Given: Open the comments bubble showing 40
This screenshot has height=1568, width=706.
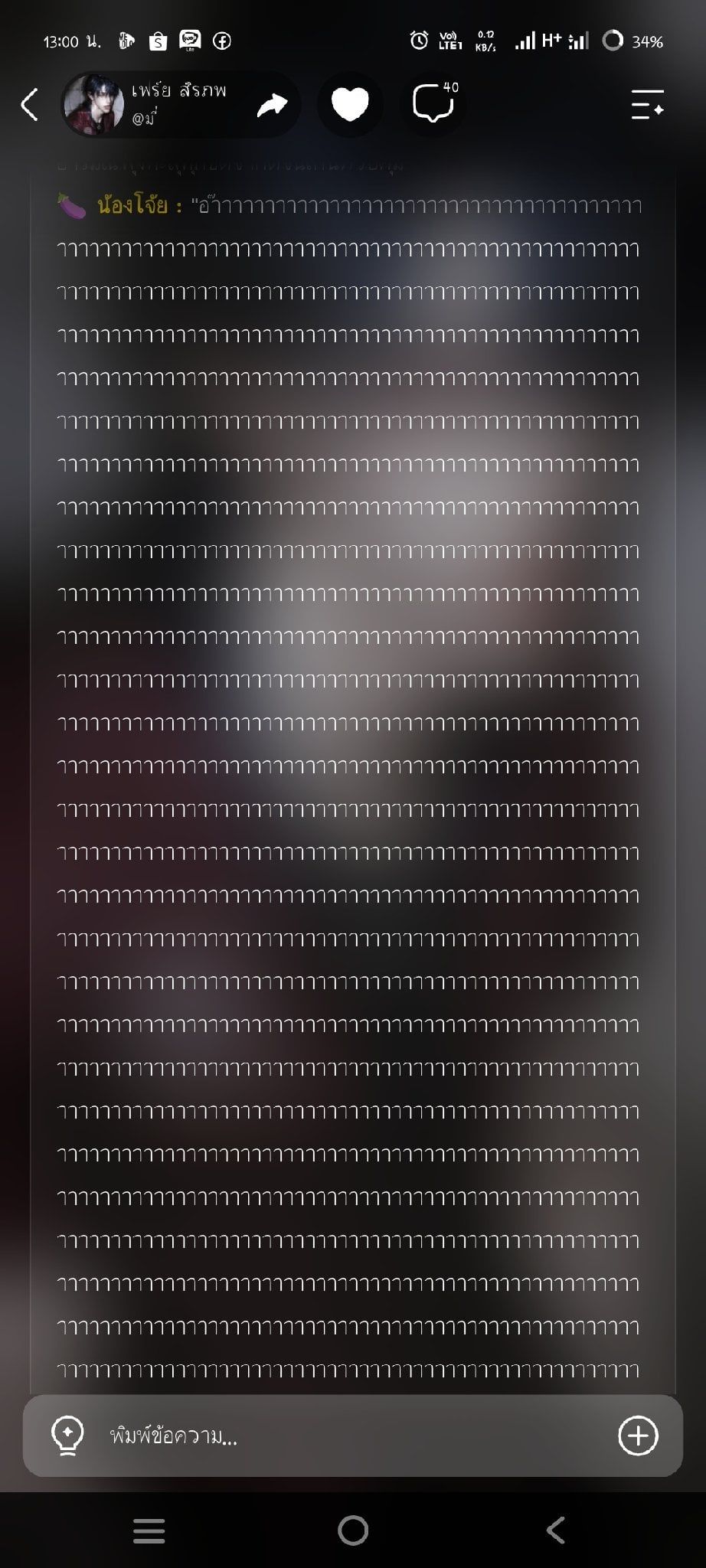Looking at the screenshot, I should coord(435,103).
